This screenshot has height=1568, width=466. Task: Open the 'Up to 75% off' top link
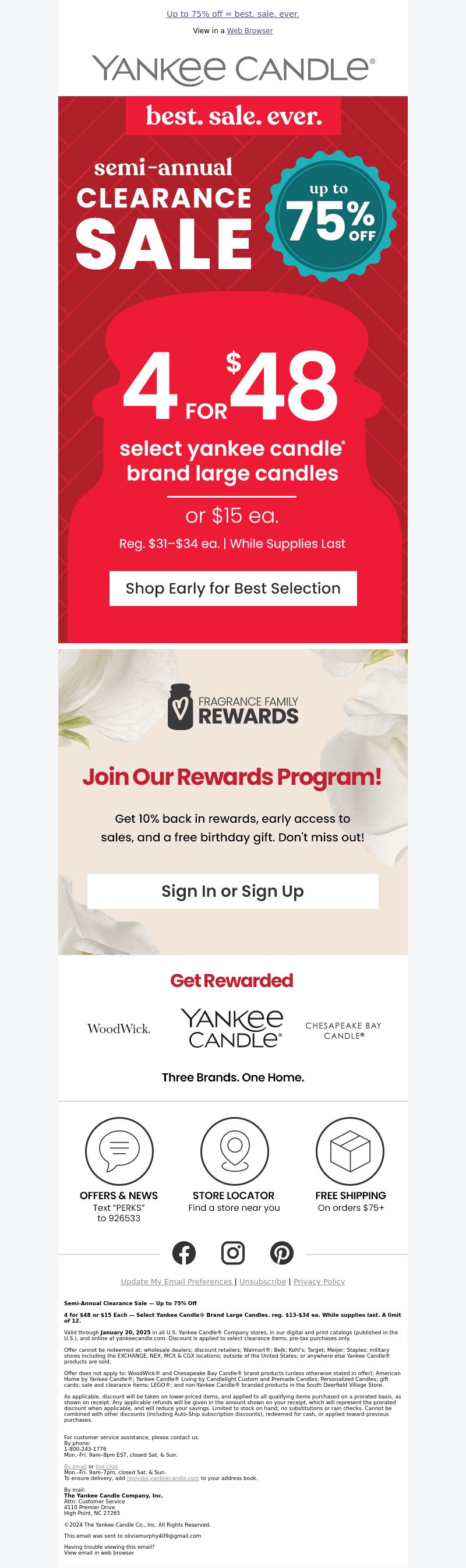point(232,14)
